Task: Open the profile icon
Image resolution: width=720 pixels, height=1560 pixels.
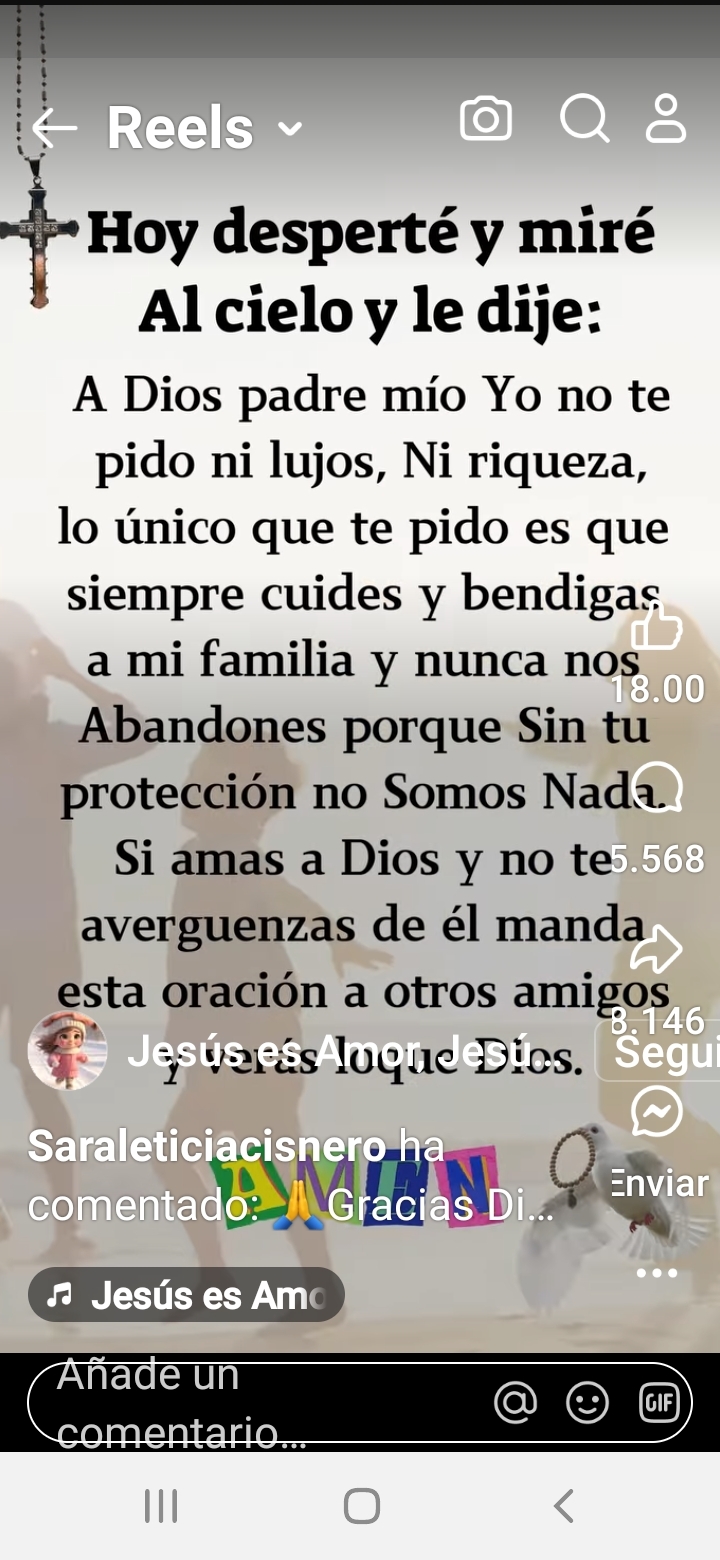Action: [666, 120]
